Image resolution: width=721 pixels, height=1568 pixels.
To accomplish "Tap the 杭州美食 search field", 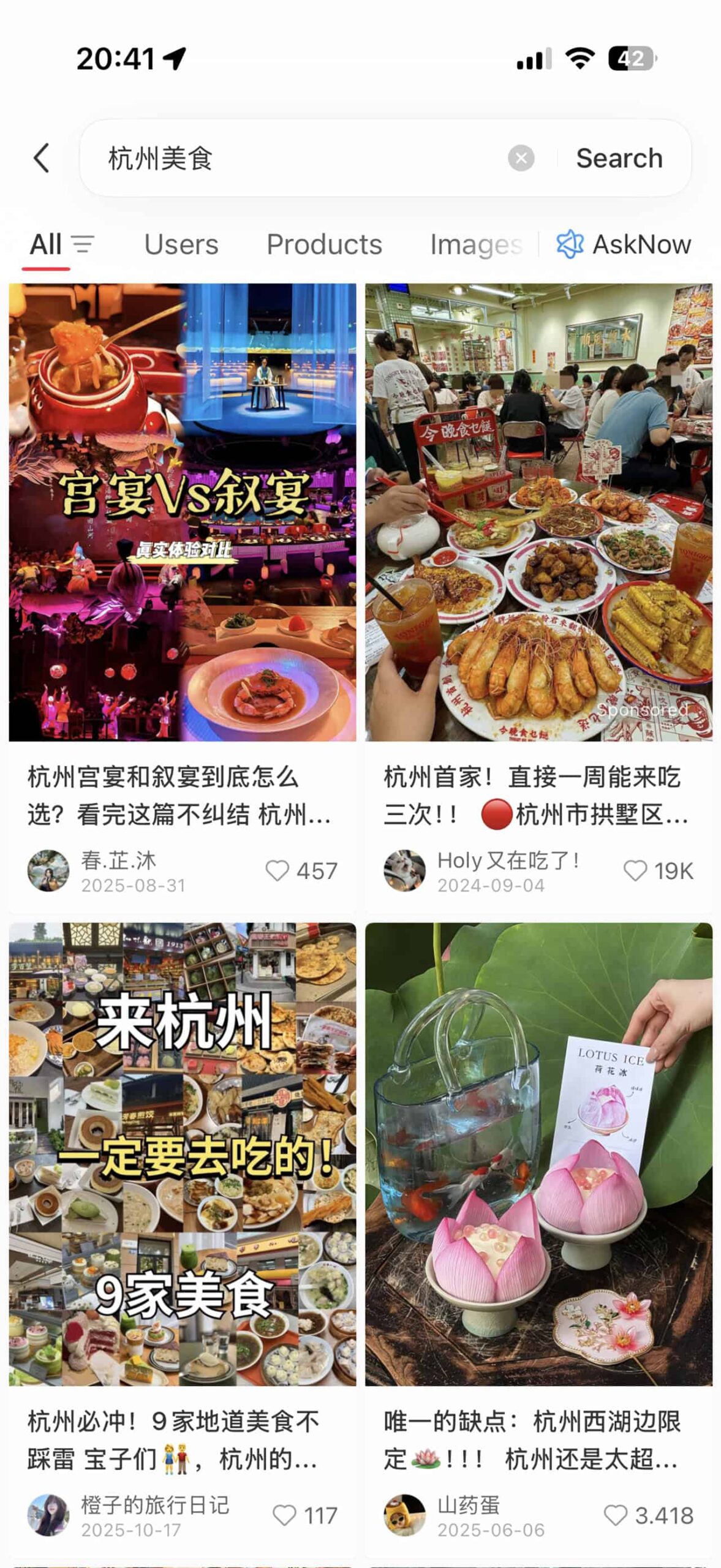I will (294, 159).
